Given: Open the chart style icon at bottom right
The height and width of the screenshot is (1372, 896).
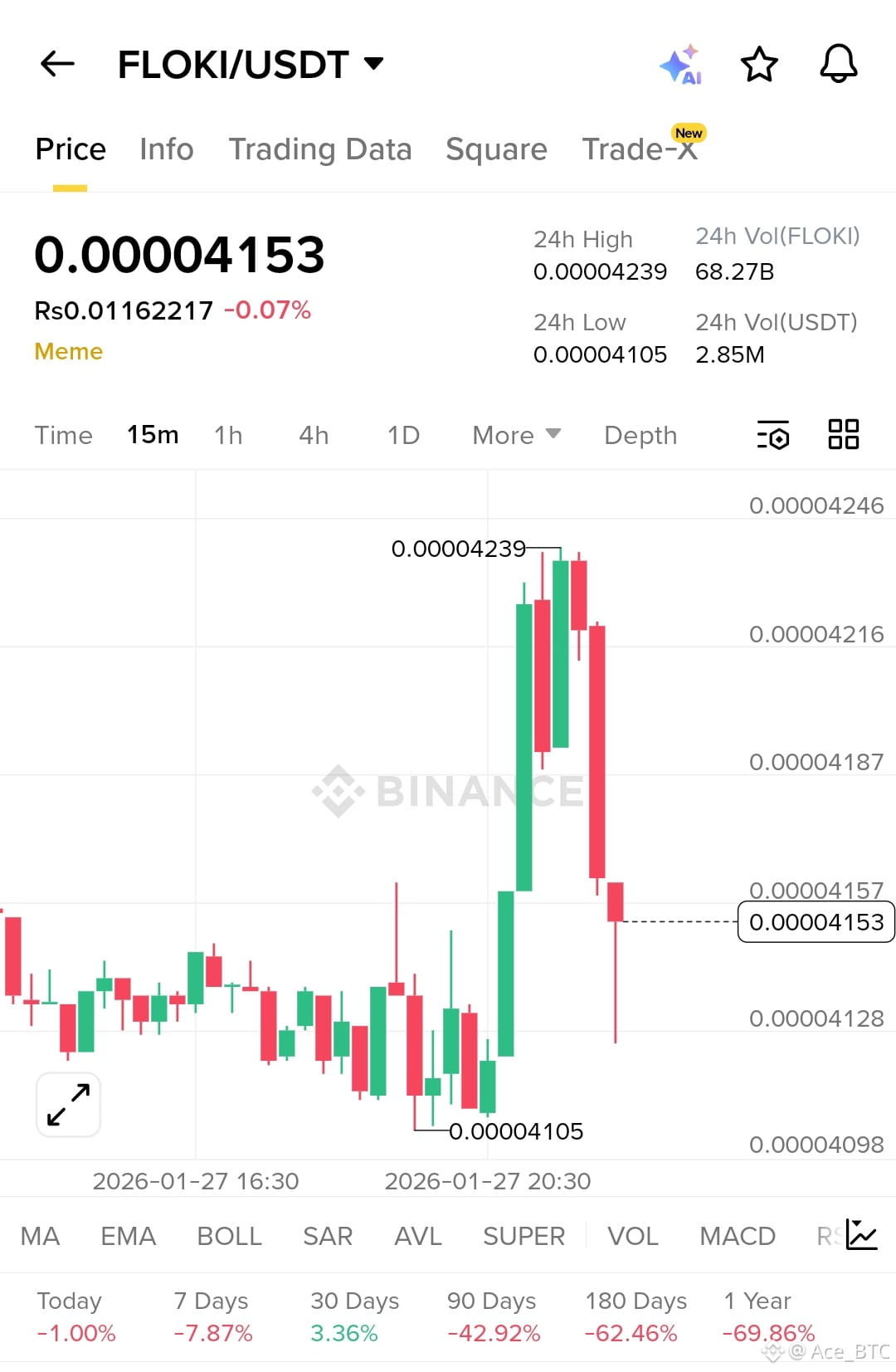Looking at the screenshot, I should click(x=860, y=1236).
